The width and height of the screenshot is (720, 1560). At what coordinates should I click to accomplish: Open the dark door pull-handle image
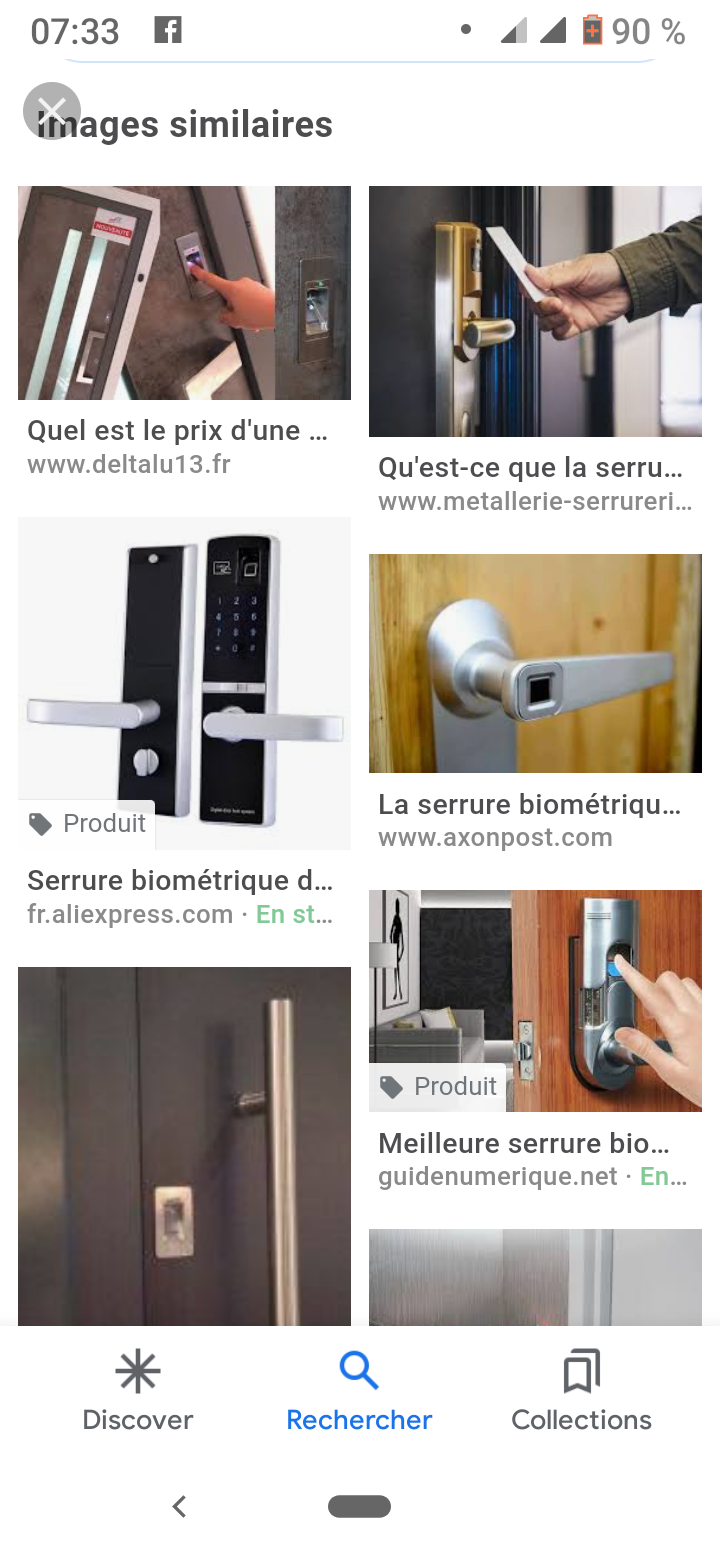(184, 1145)
